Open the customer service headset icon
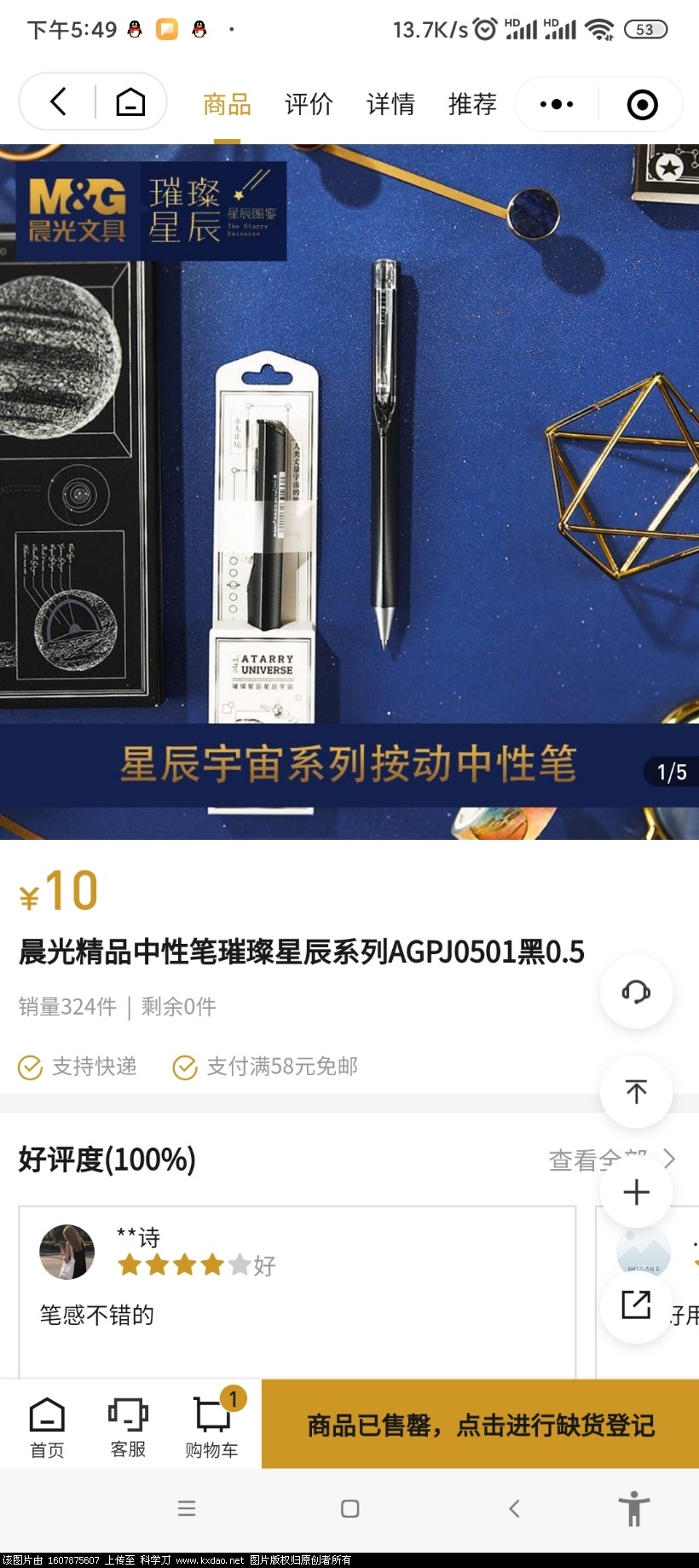Screen dimensions: 699x1568 tap(636, 992)
